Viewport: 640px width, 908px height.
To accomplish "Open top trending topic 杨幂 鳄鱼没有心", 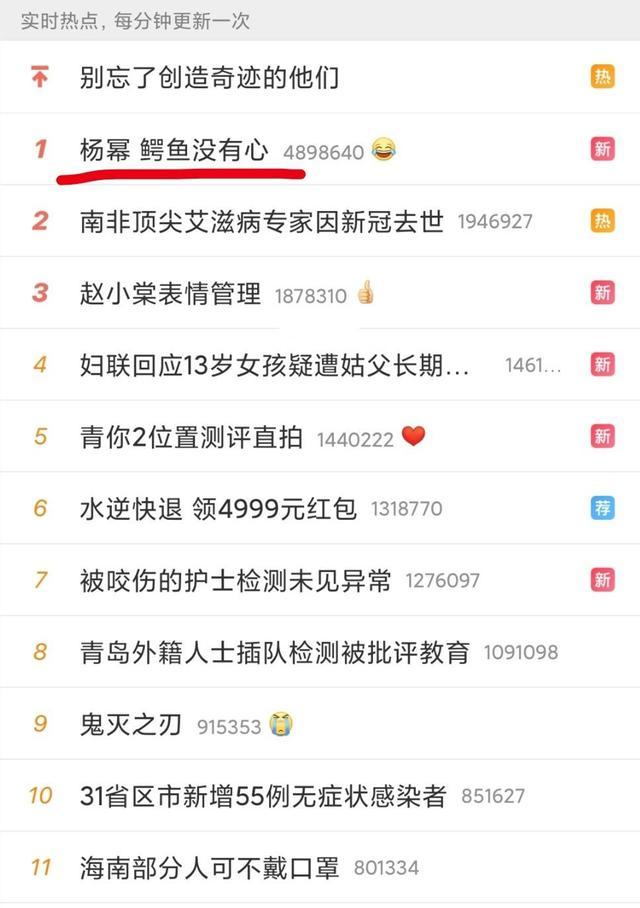I will click(x=174, y=150).
